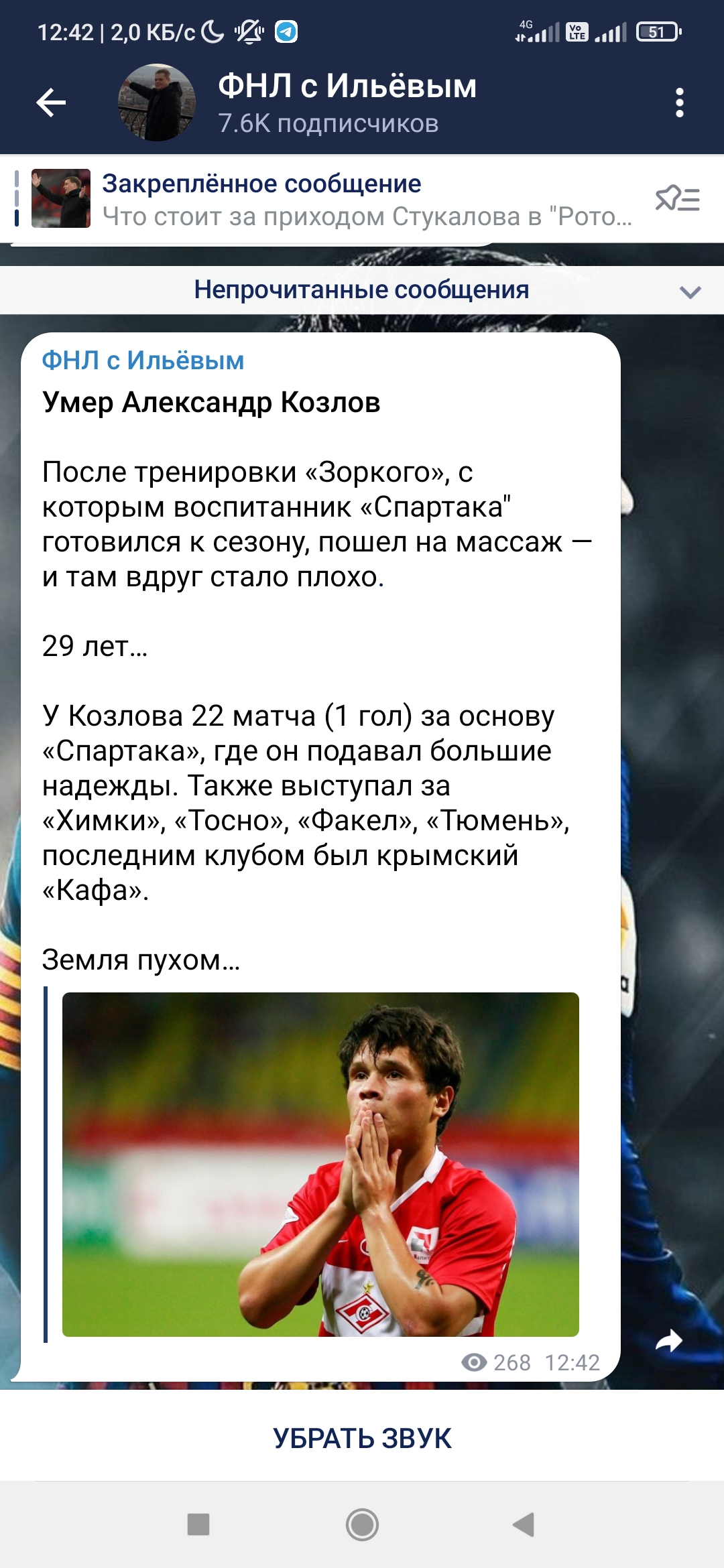The height and width of the screenshot is (1568, 724).
Task: Jump down via unread messages chevron
Action: [690, 291]
